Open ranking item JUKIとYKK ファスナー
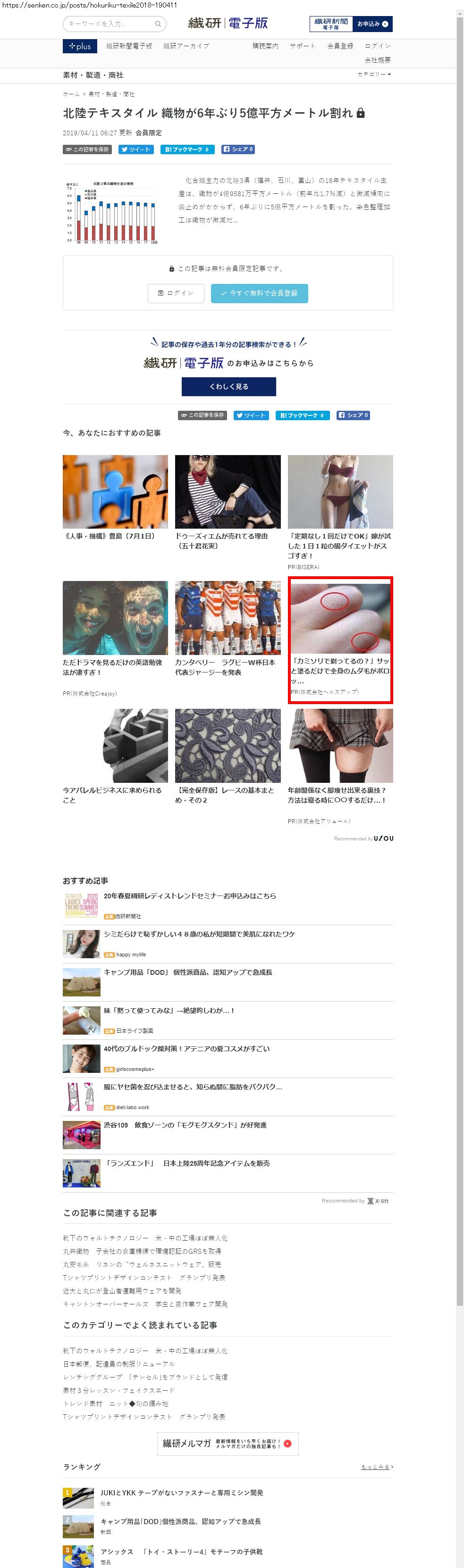Screen dimensions: 464x1568 tap(181, 1492)
